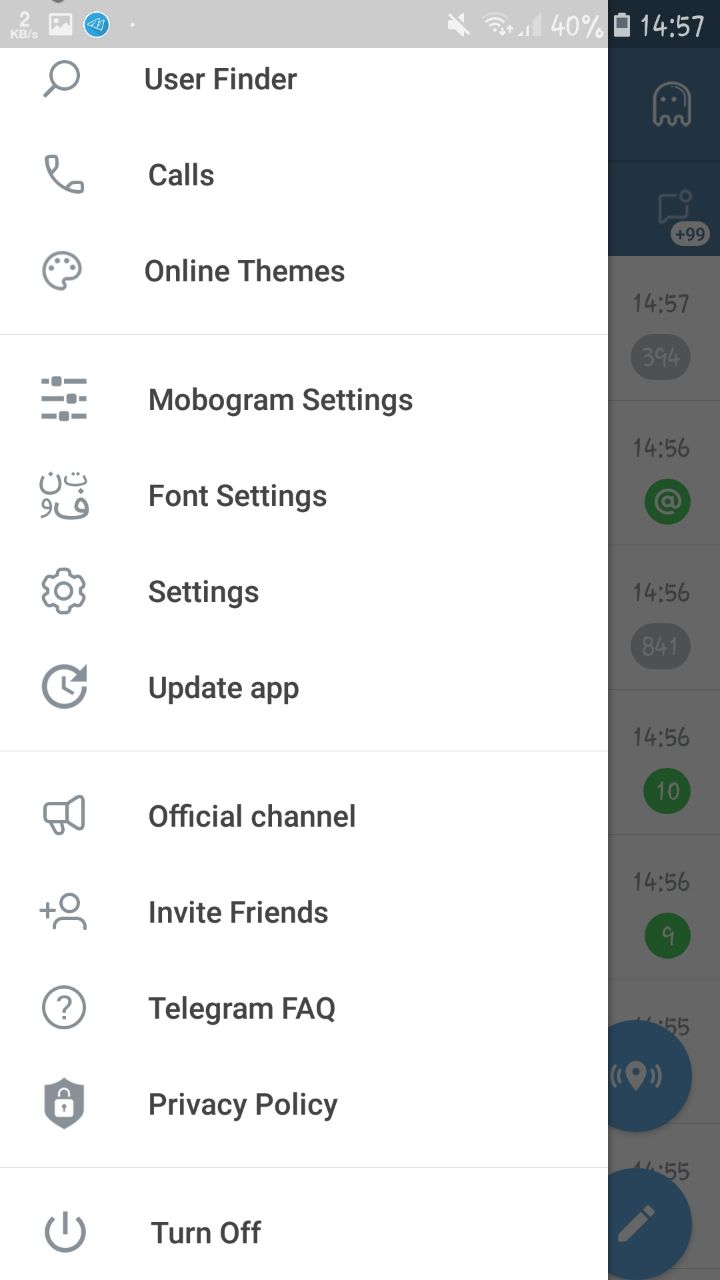Open Telegram FAQ
Screen dimensions: 720x1280
pos(304,1008)
